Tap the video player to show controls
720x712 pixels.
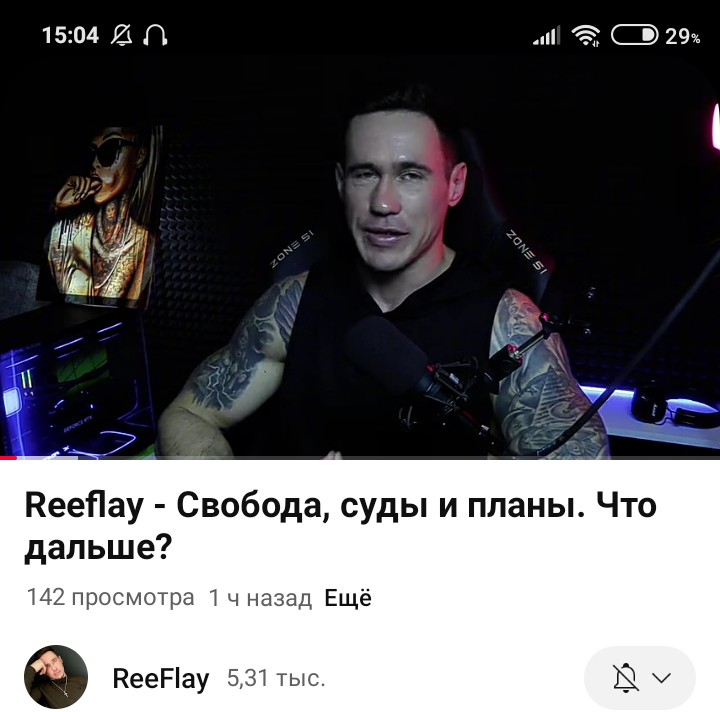click(360, 260)
